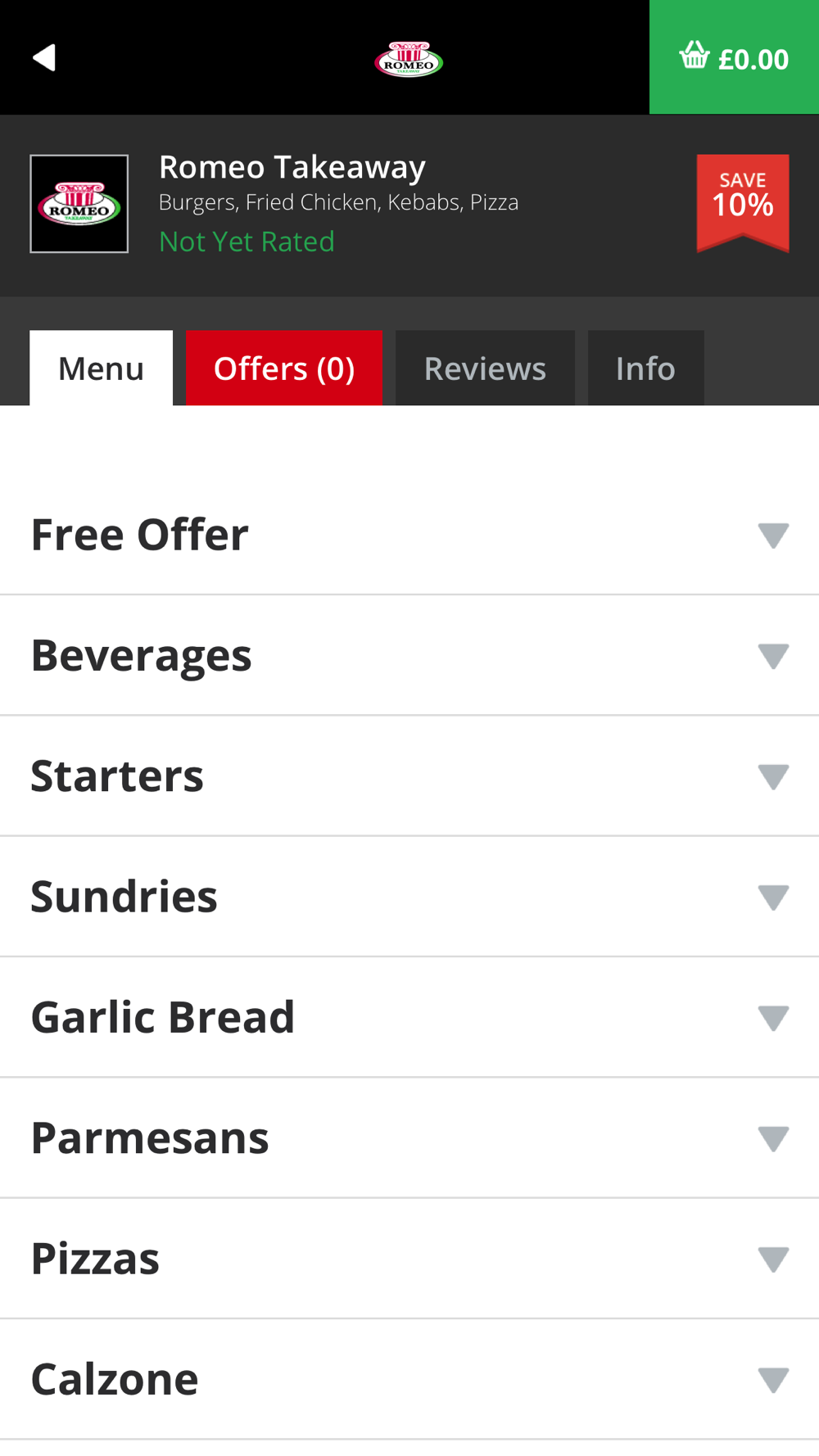
Task: Expand the Garlic Bread category
Action: (409, 1017)
